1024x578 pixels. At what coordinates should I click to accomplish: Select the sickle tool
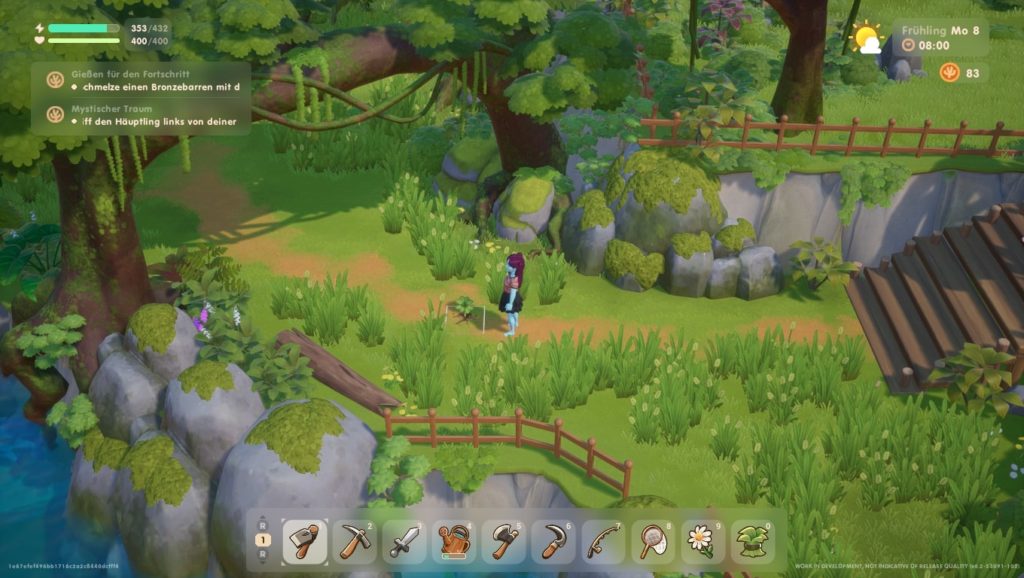(554, 541)
